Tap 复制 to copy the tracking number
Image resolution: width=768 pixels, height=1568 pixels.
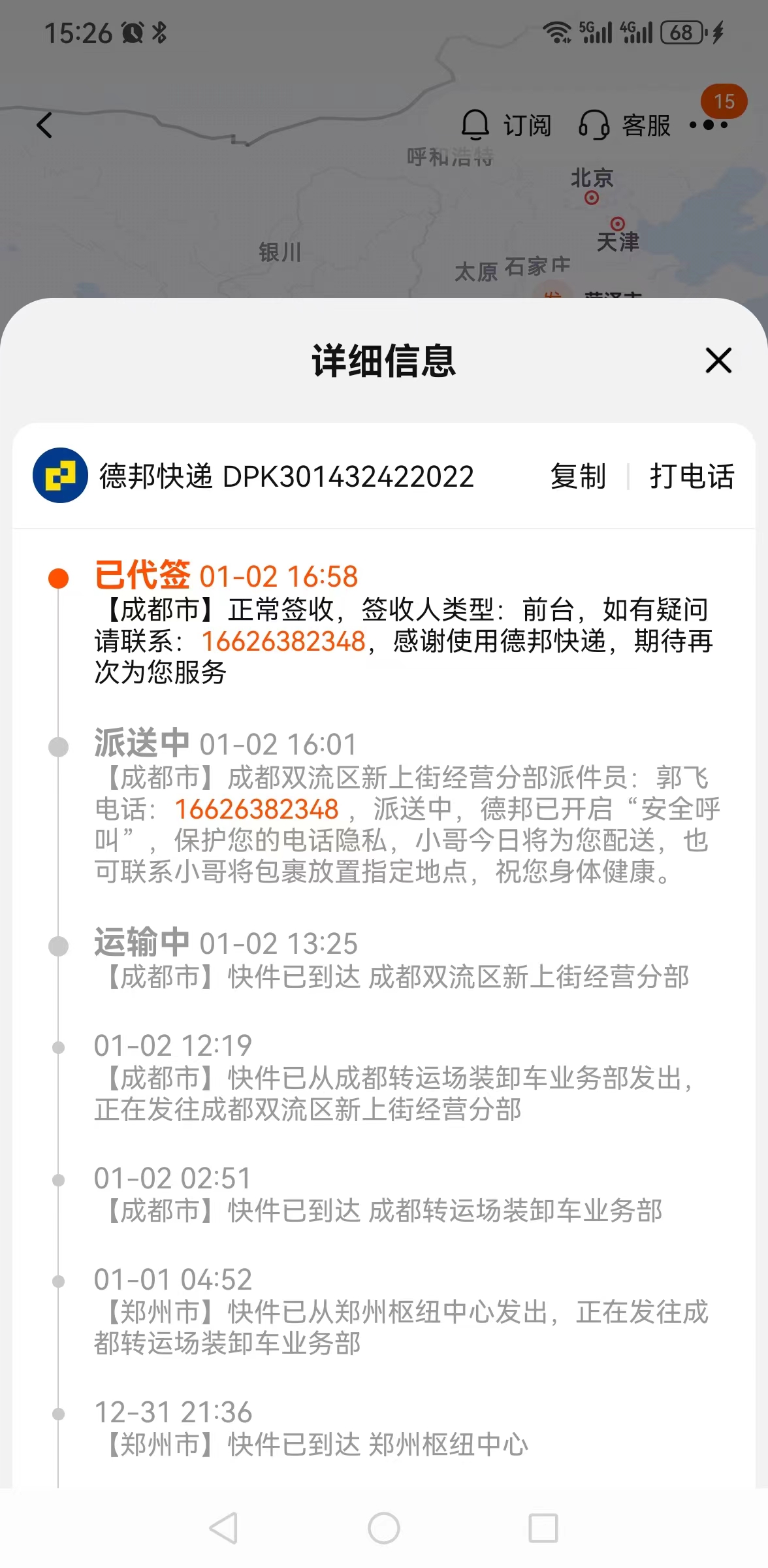point(578,476)
